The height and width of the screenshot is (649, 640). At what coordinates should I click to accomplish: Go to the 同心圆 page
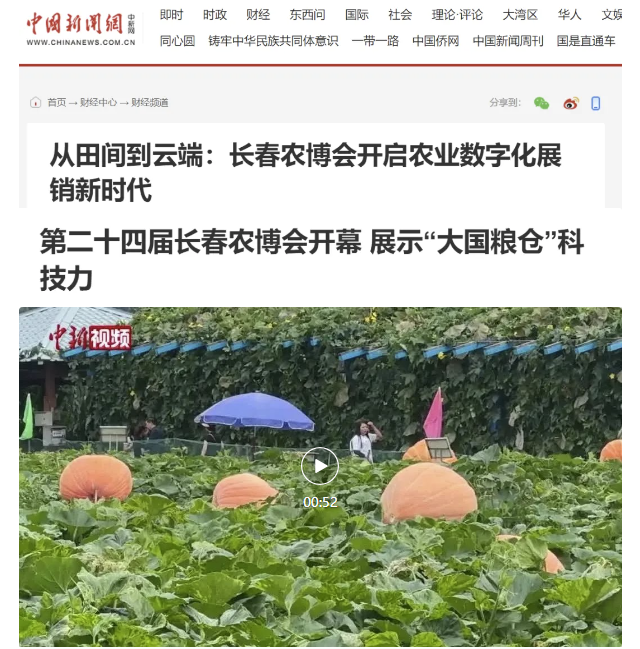click(177, 41)
